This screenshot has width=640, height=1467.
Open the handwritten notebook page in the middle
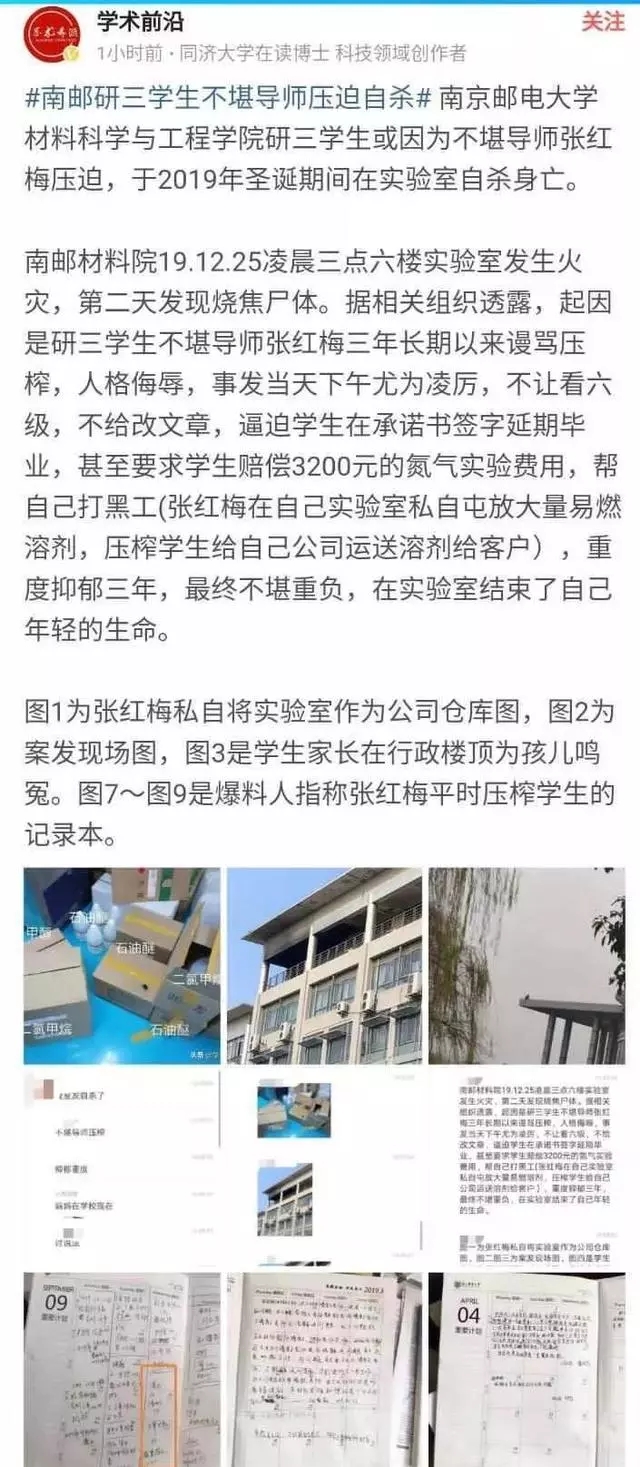coord(324,1368)
